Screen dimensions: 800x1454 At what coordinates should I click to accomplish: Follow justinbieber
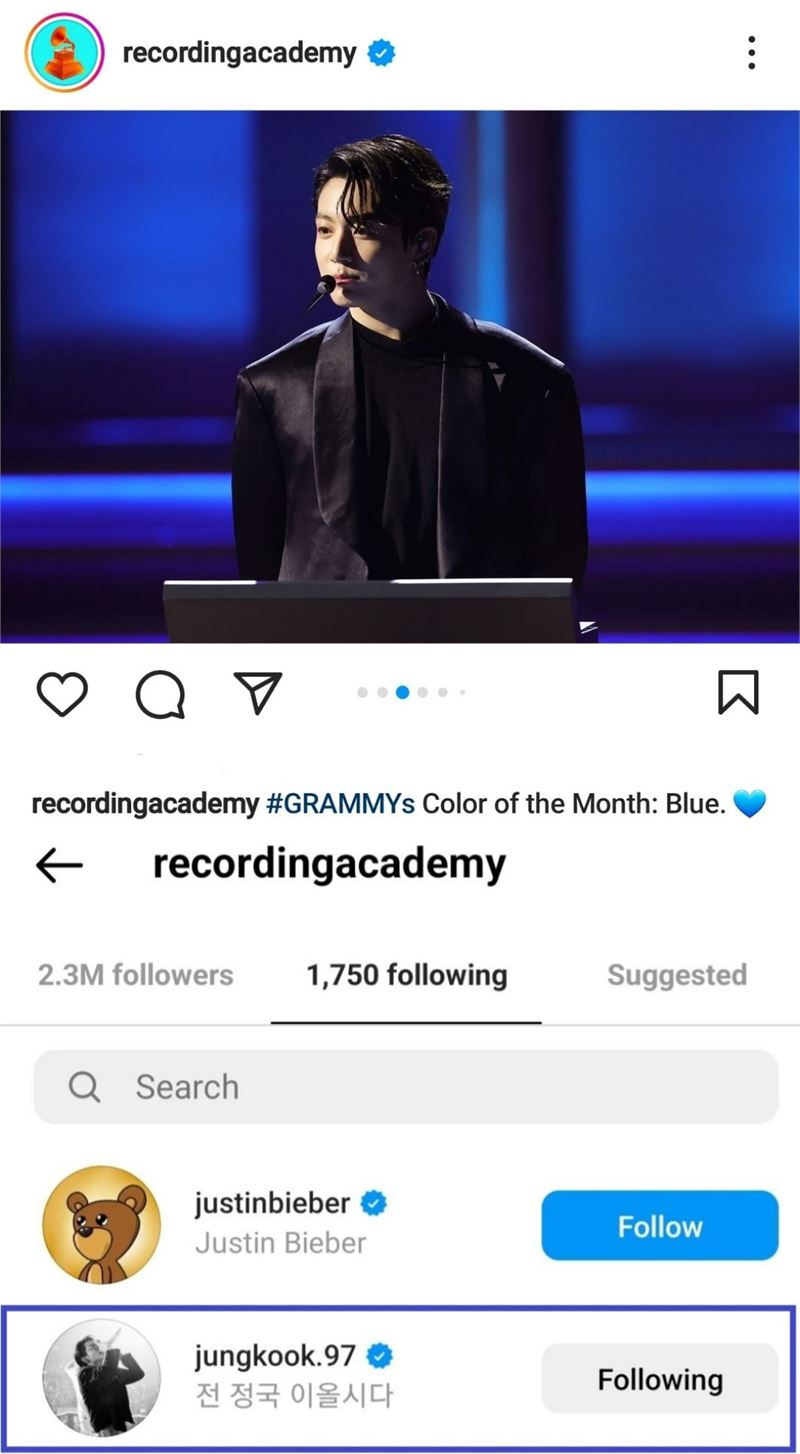point(659,1226)
